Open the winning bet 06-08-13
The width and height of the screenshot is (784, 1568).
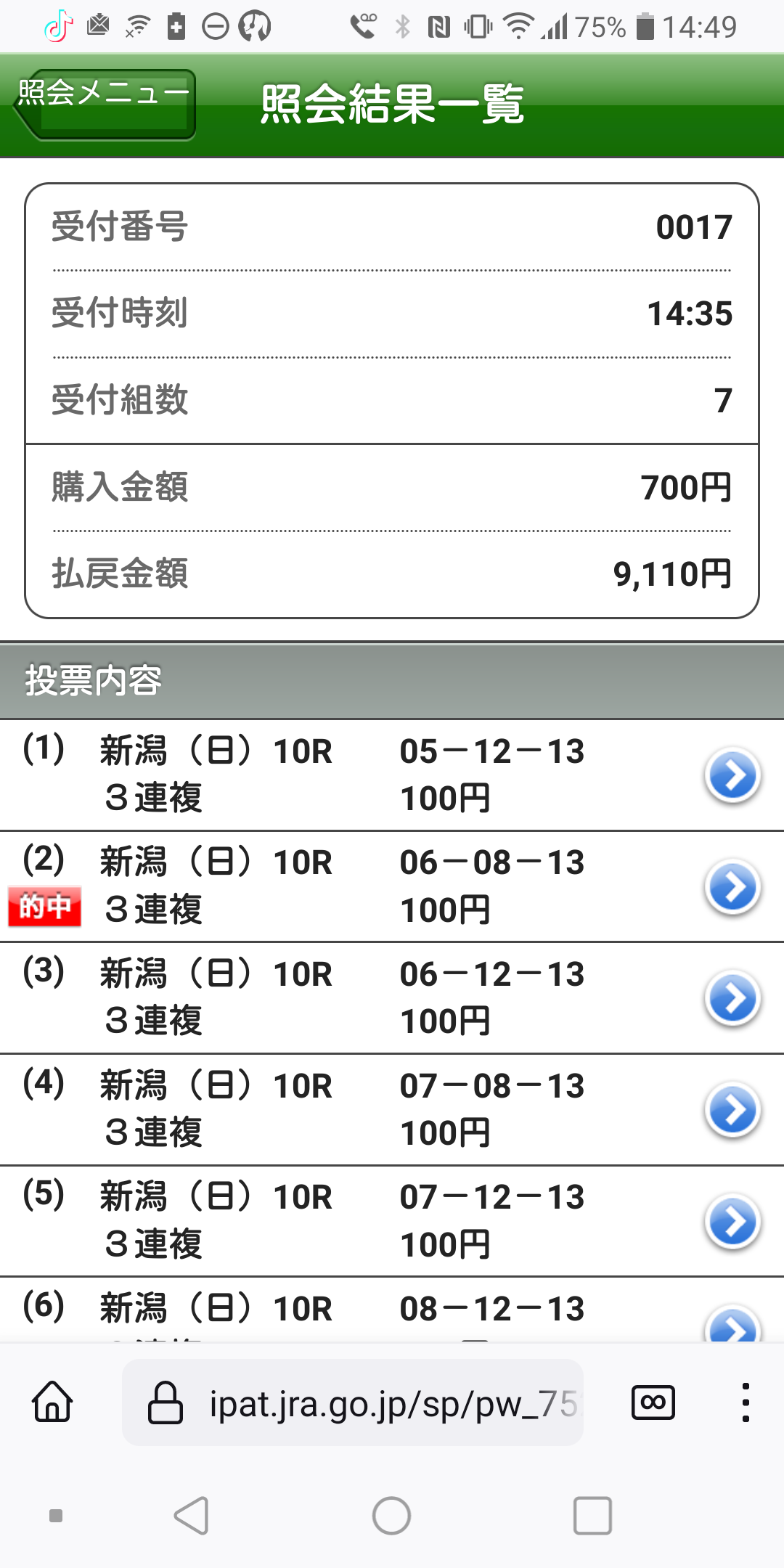point(732,887)
